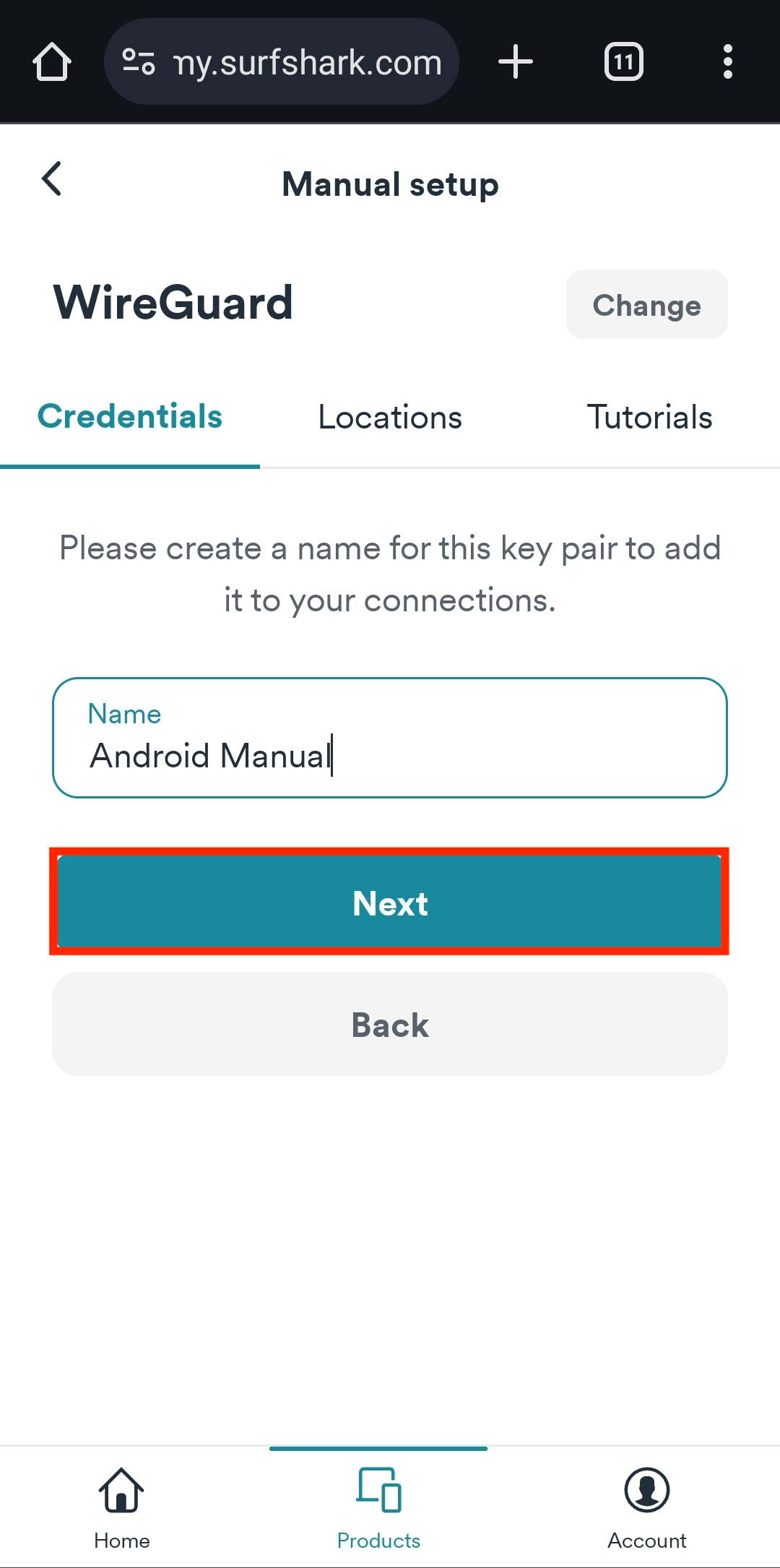780x1568 pixels.
Task: Tap the Change protocol button
Action: coord(646,304)
